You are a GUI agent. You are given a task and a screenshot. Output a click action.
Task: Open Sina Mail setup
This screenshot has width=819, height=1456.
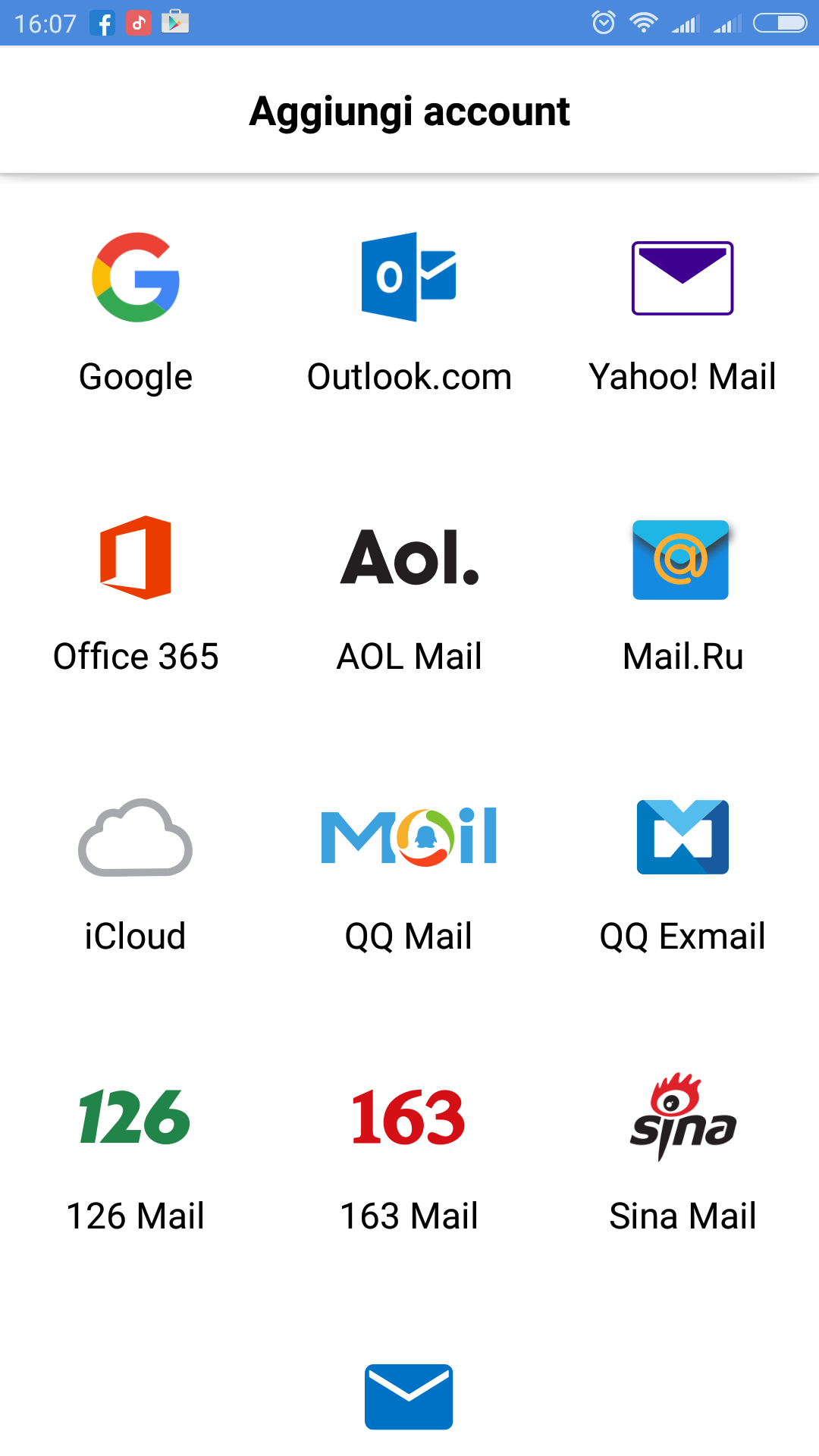pyautogui.click(x=682, y=1153)
